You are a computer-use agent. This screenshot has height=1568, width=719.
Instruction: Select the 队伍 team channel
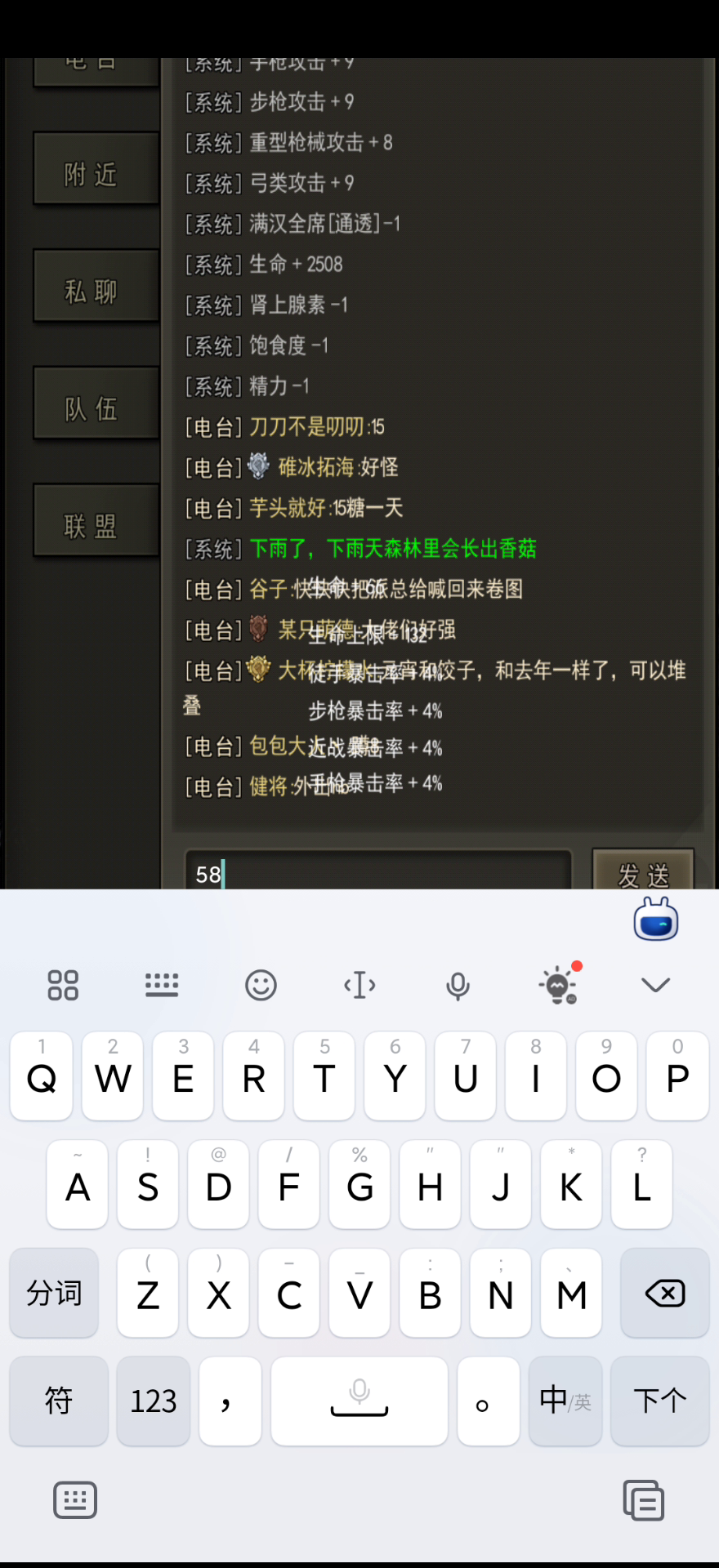[x=96, y=404]
